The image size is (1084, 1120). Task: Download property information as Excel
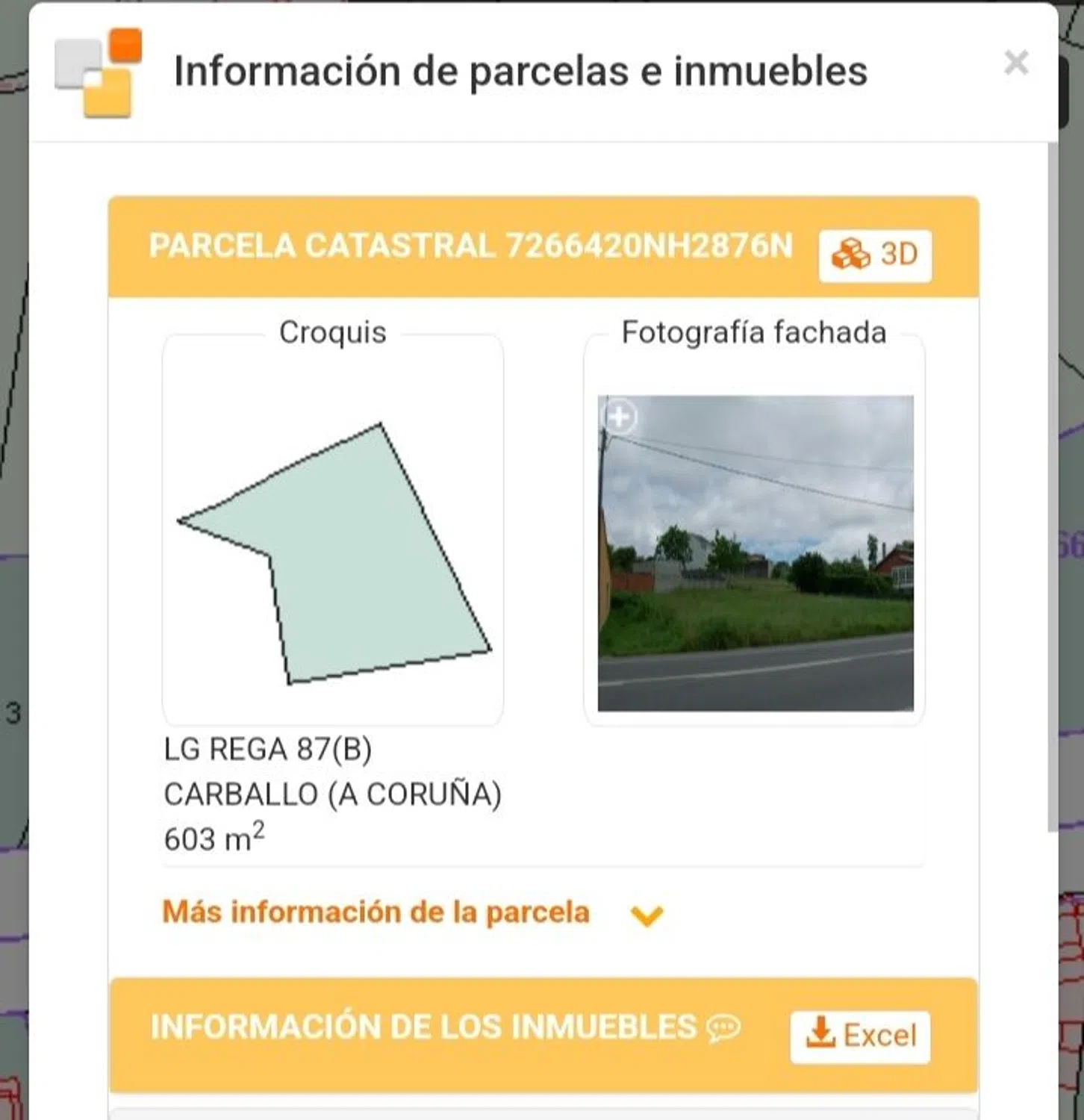[x=860, y=1036]
